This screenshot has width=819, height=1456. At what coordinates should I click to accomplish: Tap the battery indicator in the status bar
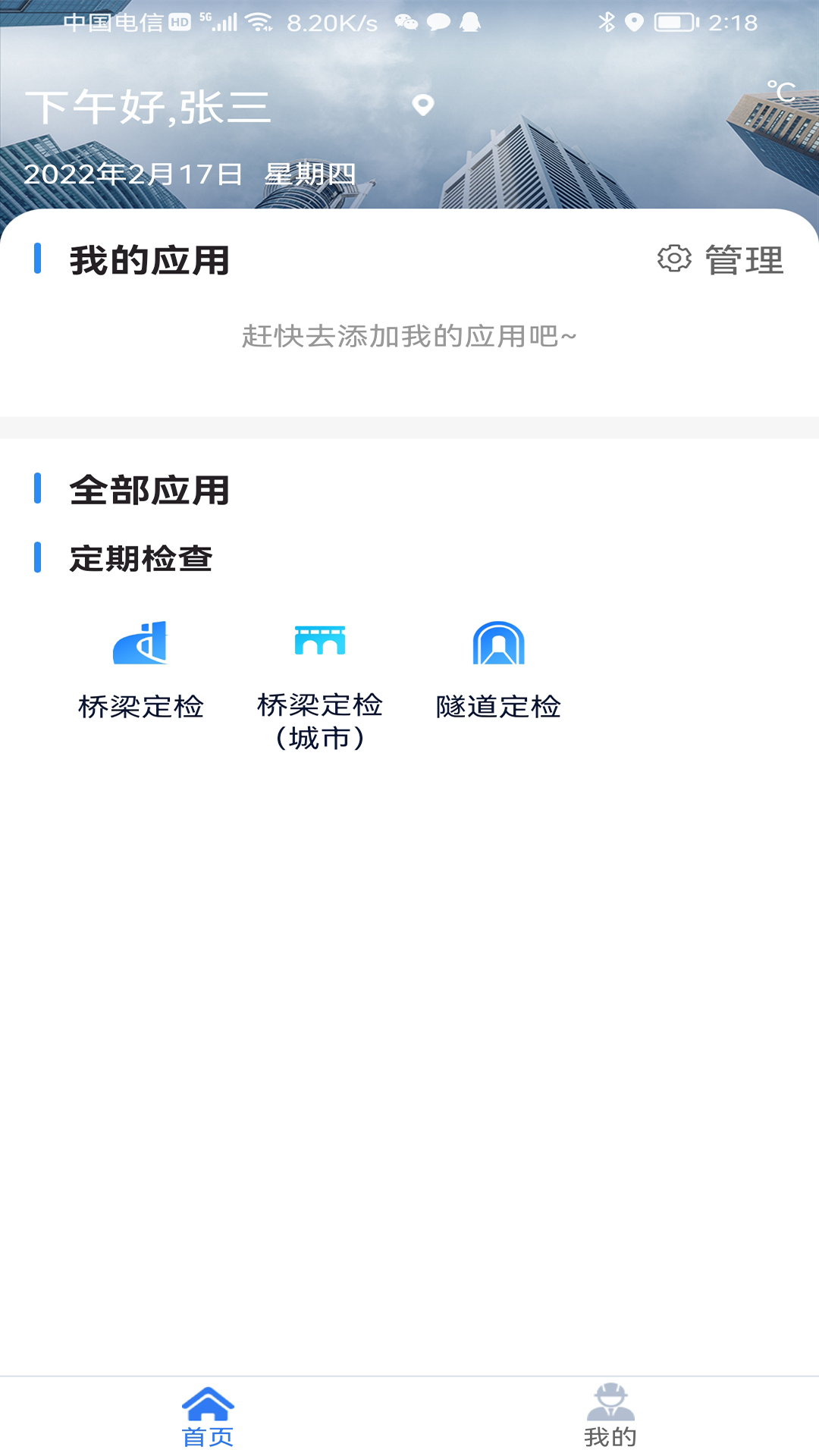coord(673,22)
